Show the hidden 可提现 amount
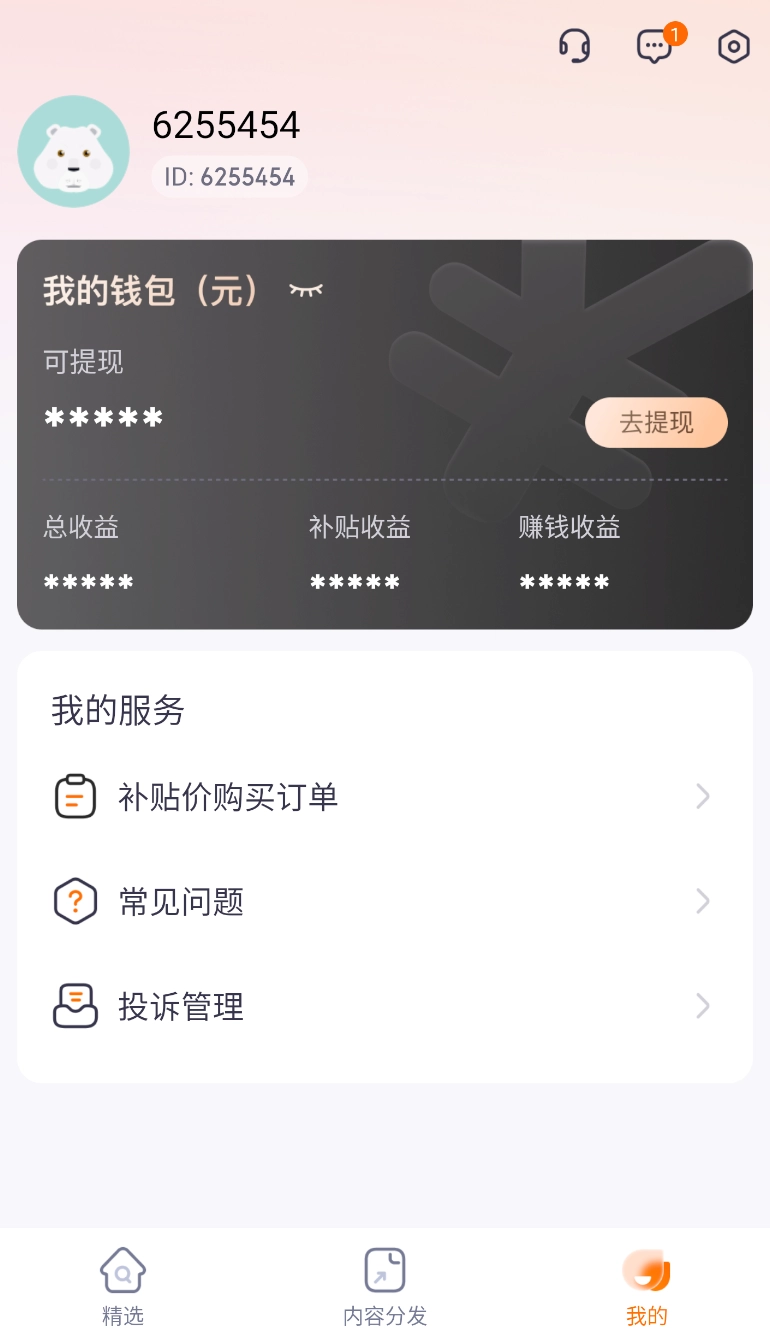This screenshot has height=1334, width=770. (103, 418)
